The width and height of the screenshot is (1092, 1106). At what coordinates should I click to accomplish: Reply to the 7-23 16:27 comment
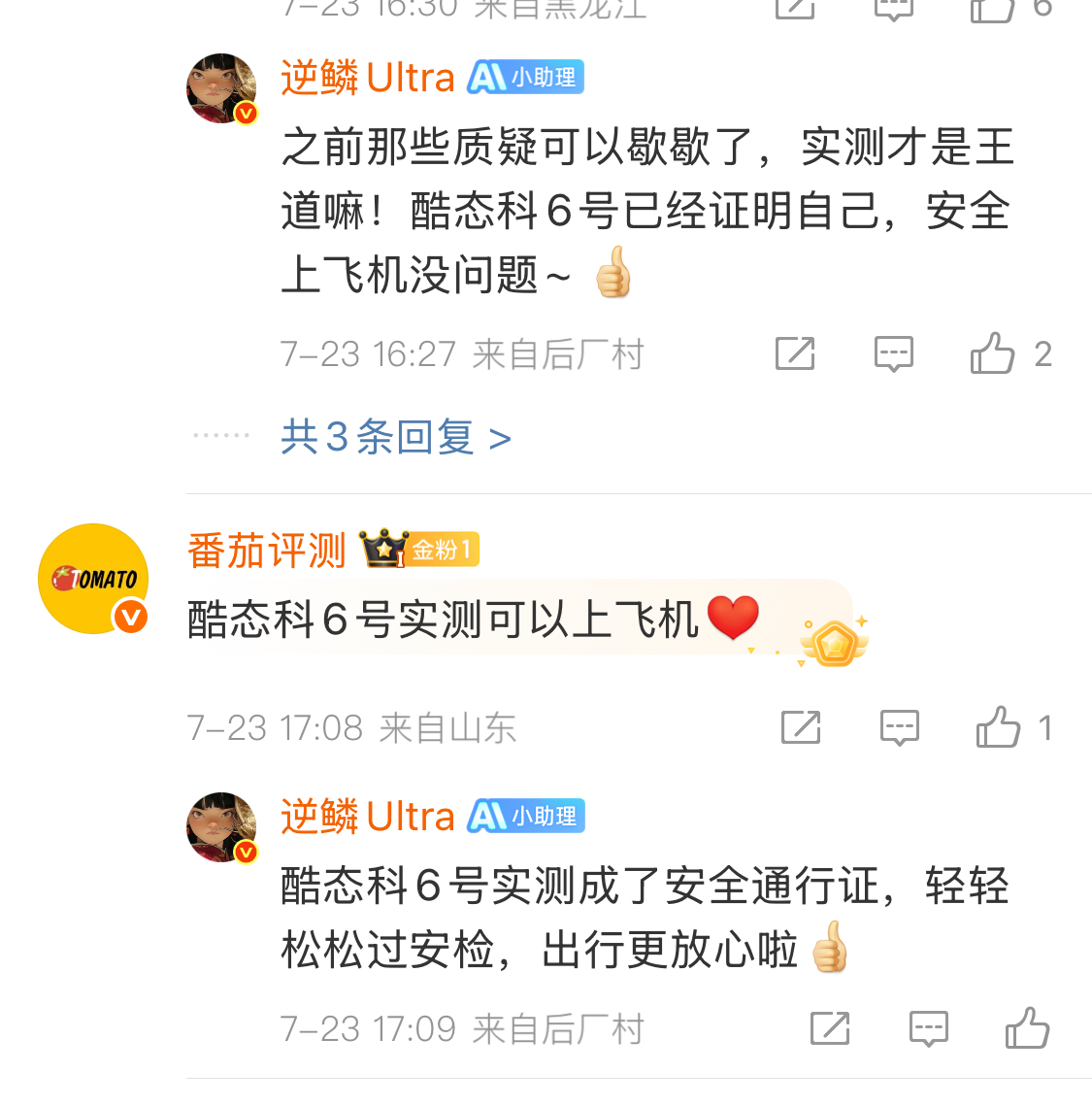point(893,353)
